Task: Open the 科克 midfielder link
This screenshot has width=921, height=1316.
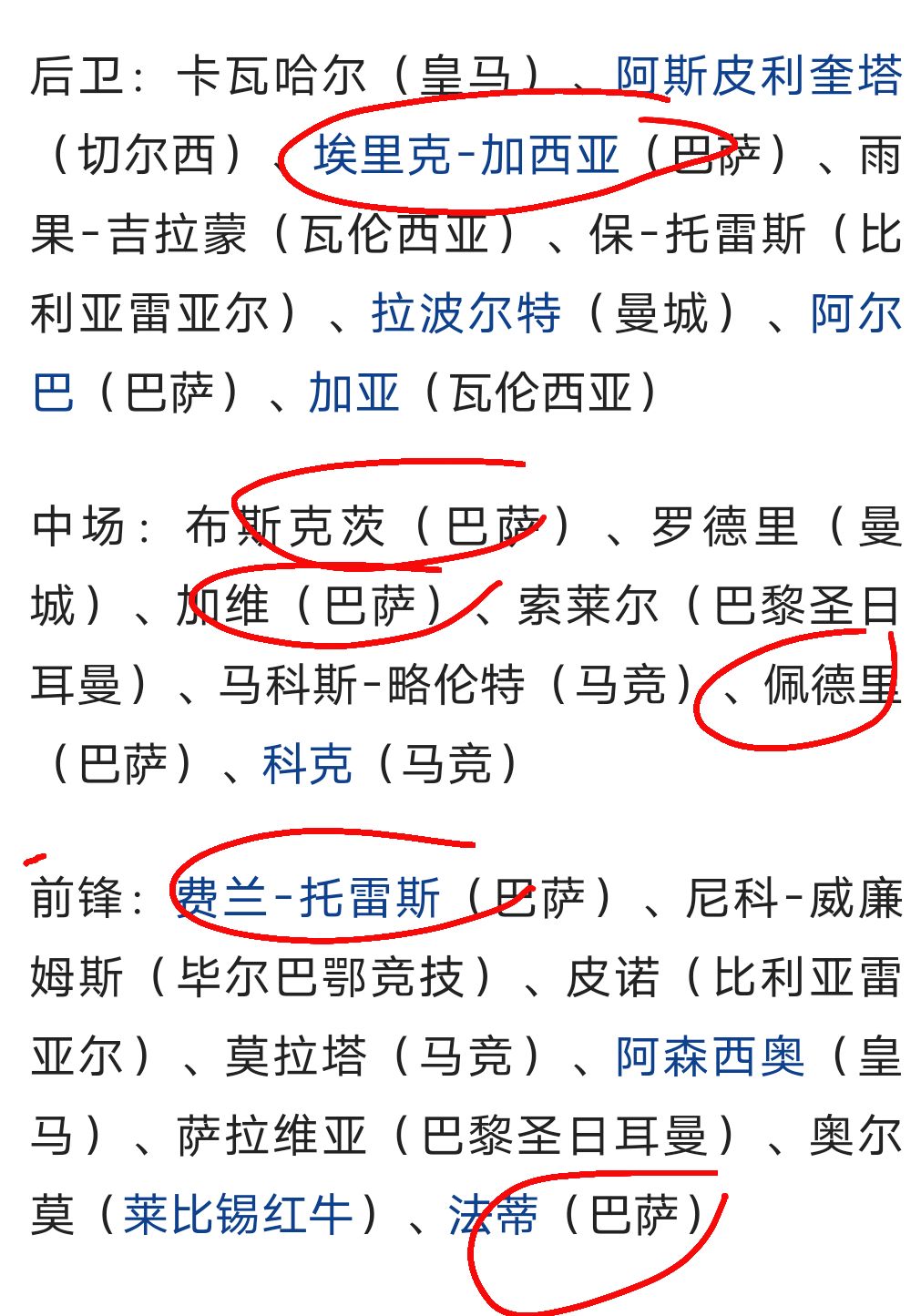Action: (307, 764)
